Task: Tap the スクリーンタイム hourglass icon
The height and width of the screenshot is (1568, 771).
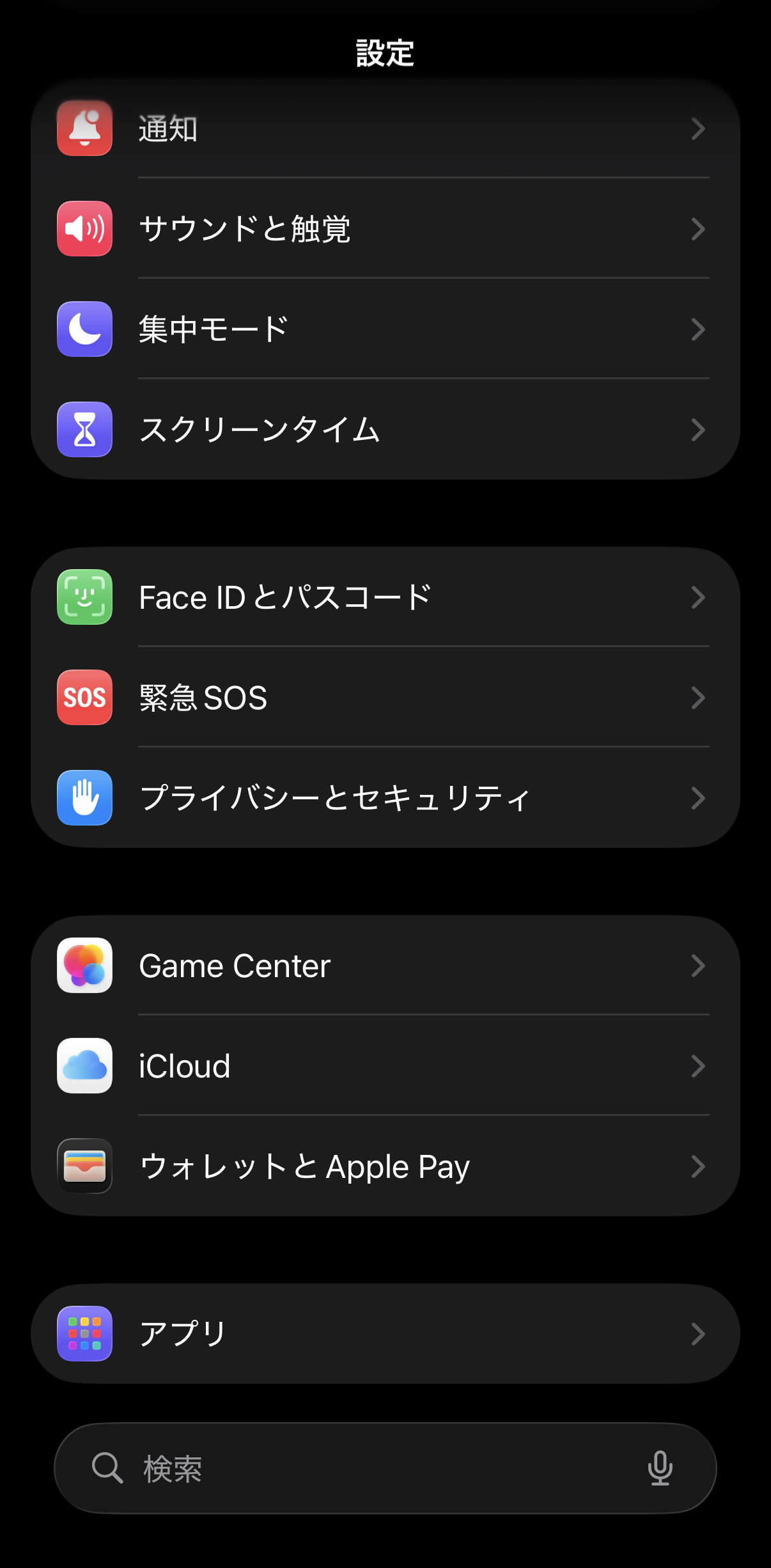Action: coord(84,430)
